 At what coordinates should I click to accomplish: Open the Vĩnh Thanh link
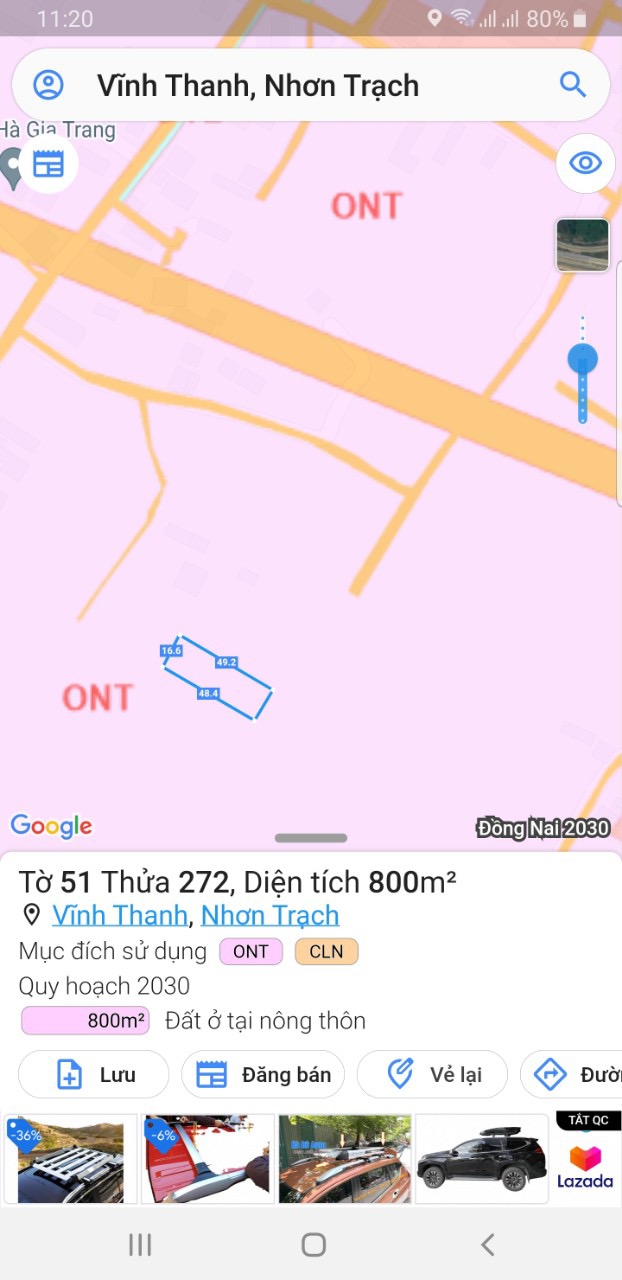tap(119, 915)
